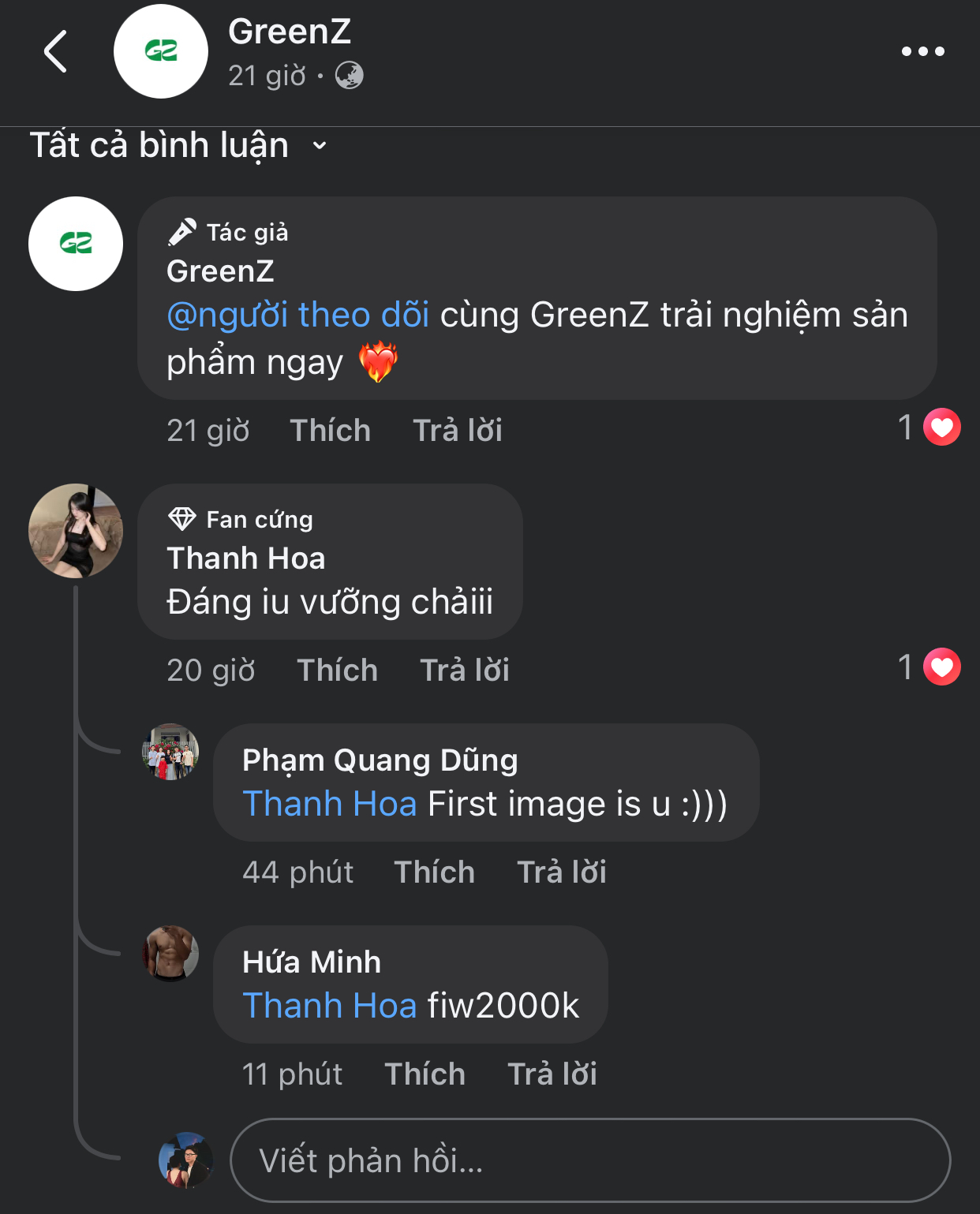
Task: Open Thanh Hoa's profile picture
Action: tap(76, 531)
